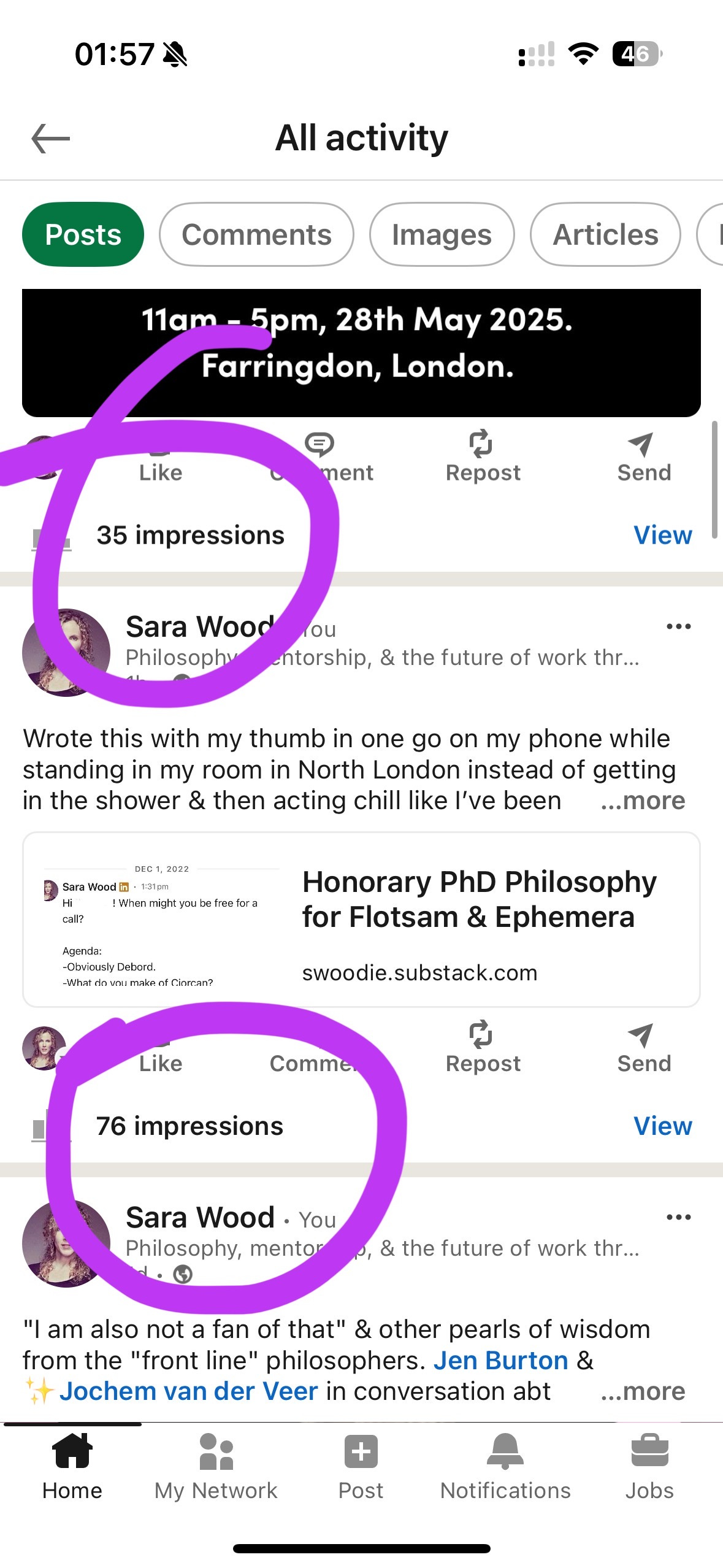Open overflow menu on the 'pearls of wisdom' post
The width and height of the screenshot is (723, 1568).
[678, 1217]
